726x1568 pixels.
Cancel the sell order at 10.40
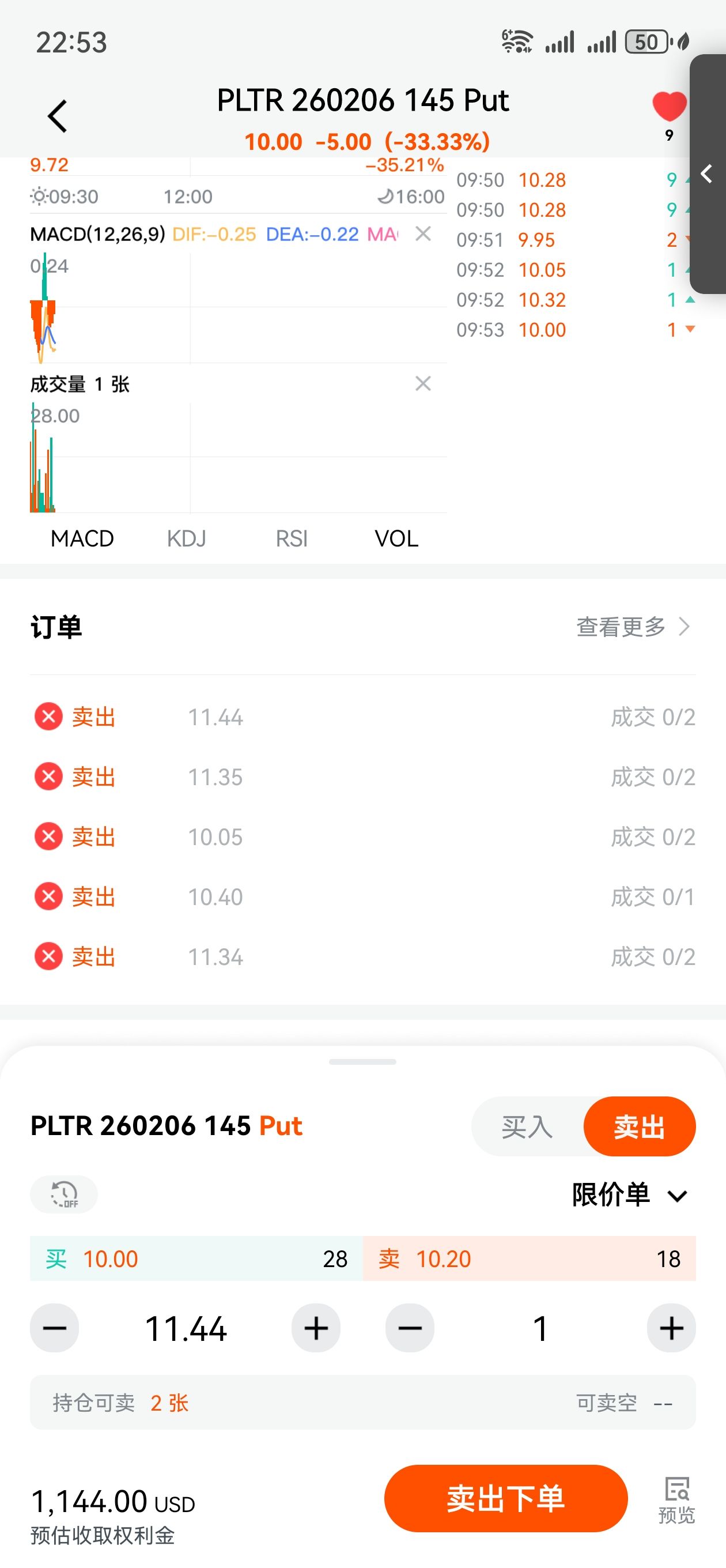(48, 896)
